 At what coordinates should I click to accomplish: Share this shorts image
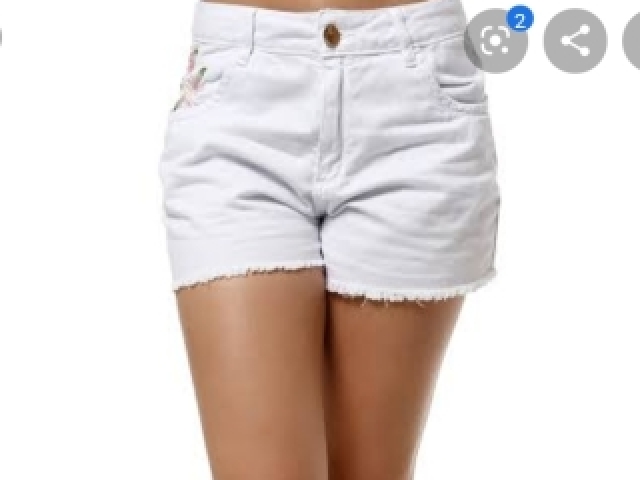tap(575, 41)
